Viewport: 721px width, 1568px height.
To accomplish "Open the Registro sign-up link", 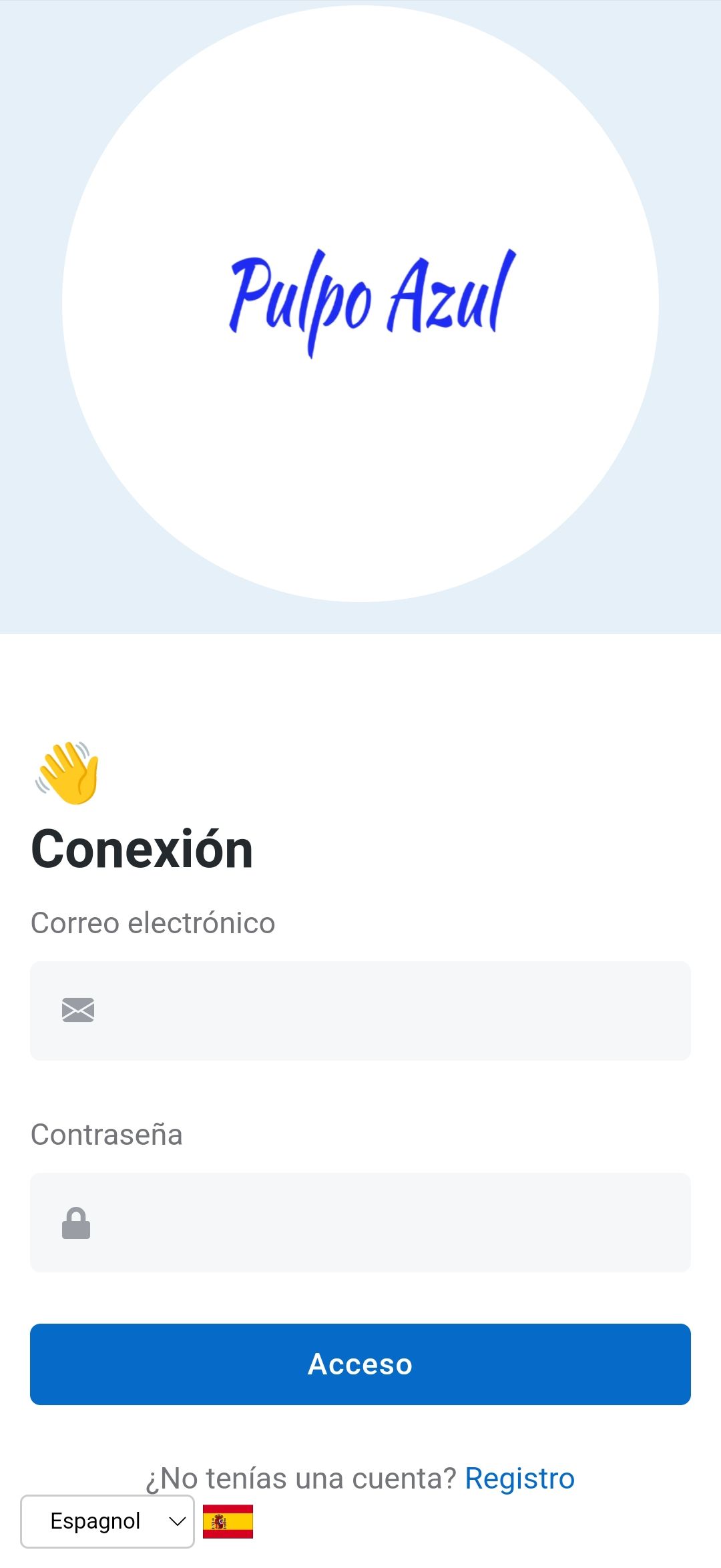I will pyautogui.click(x=519, y=1479).
